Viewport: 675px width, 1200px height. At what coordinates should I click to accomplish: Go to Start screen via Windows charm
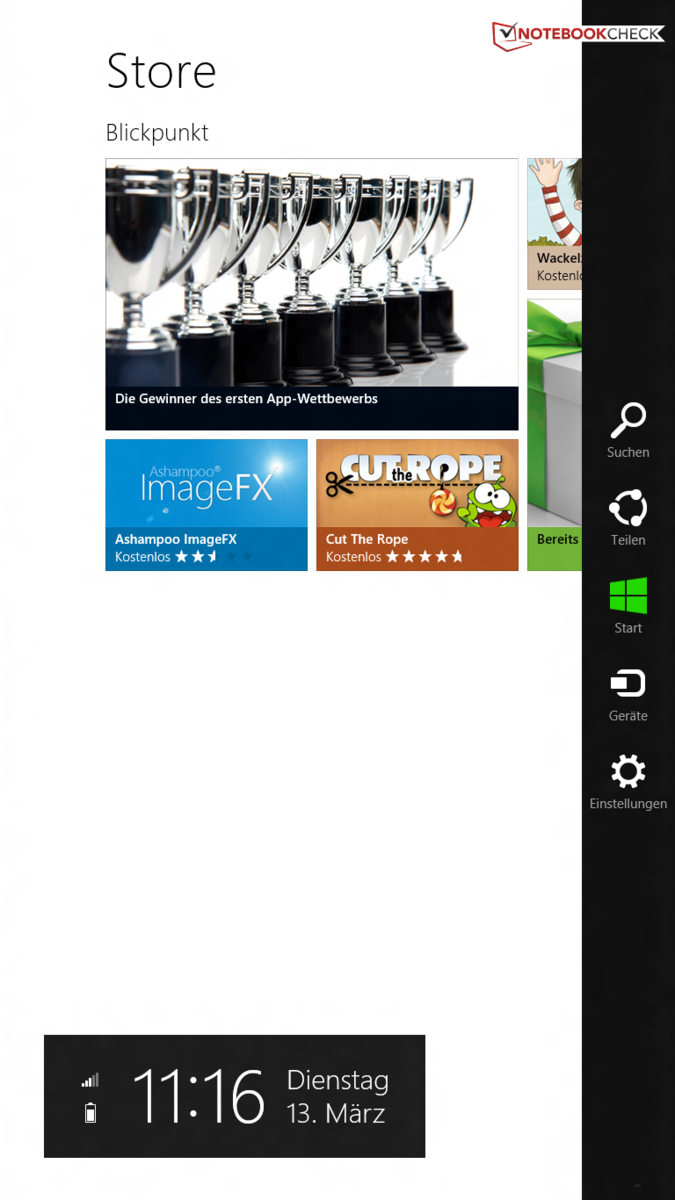[x=628, y=605]
